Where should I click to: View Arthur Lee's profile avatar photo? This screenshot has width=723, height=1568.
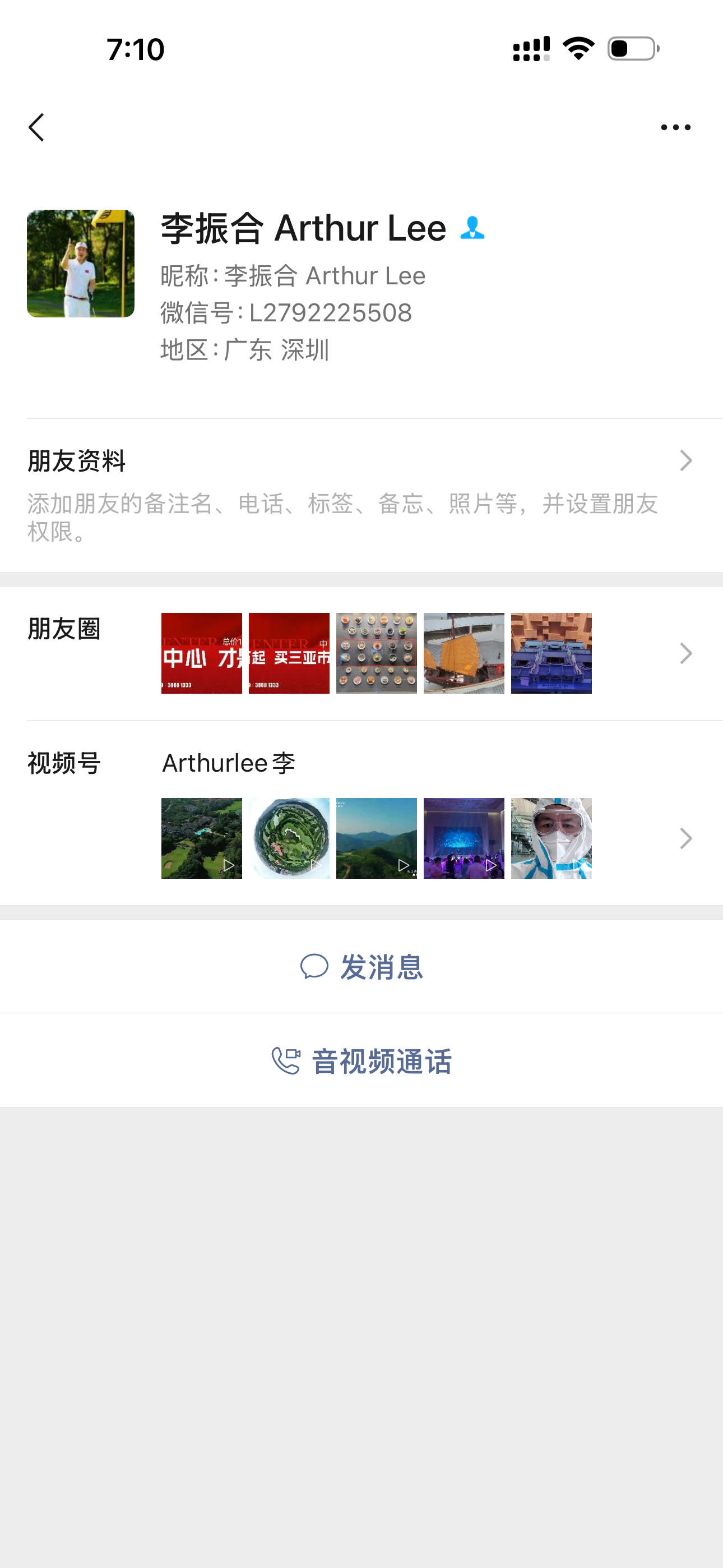click(x=80, y=262)
